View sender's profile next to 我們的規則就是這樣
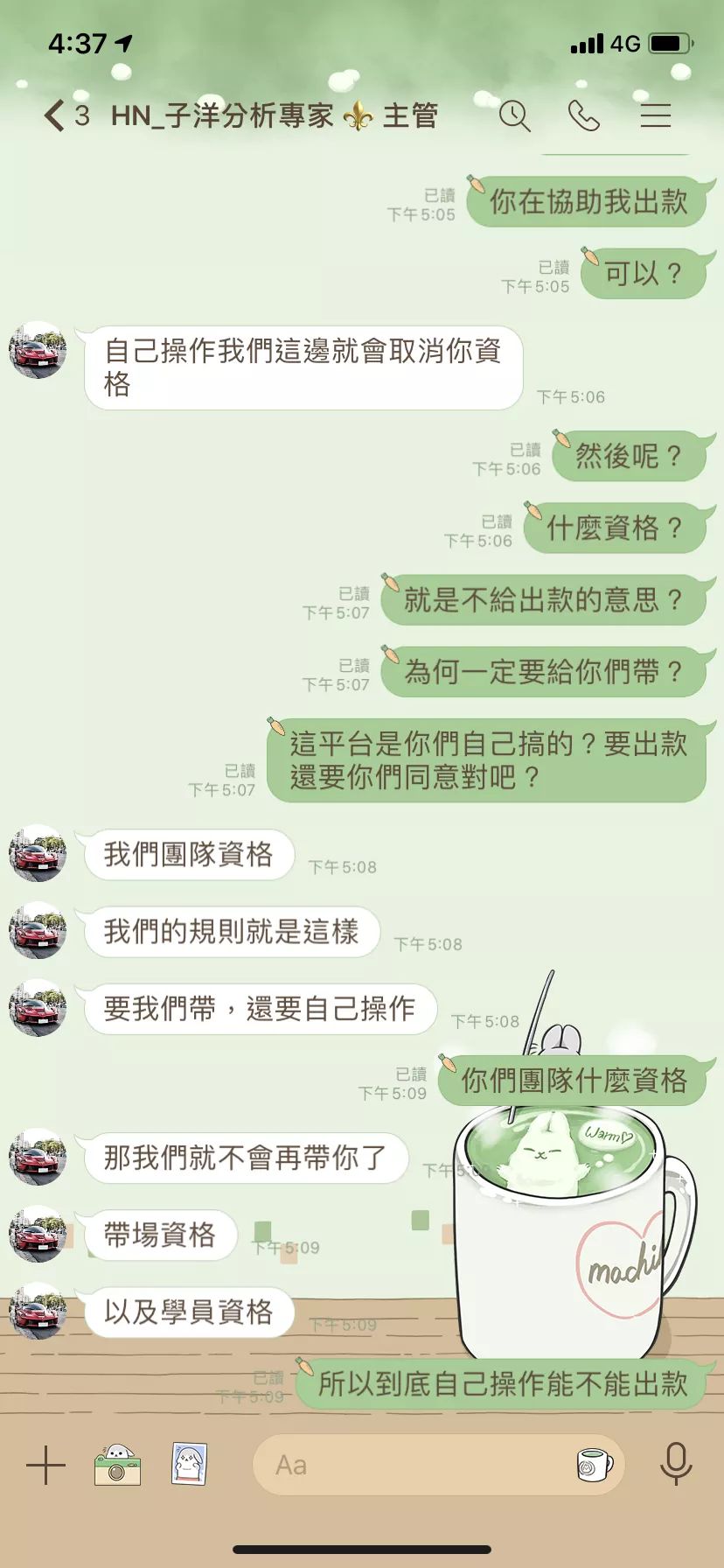 point(38,931)
